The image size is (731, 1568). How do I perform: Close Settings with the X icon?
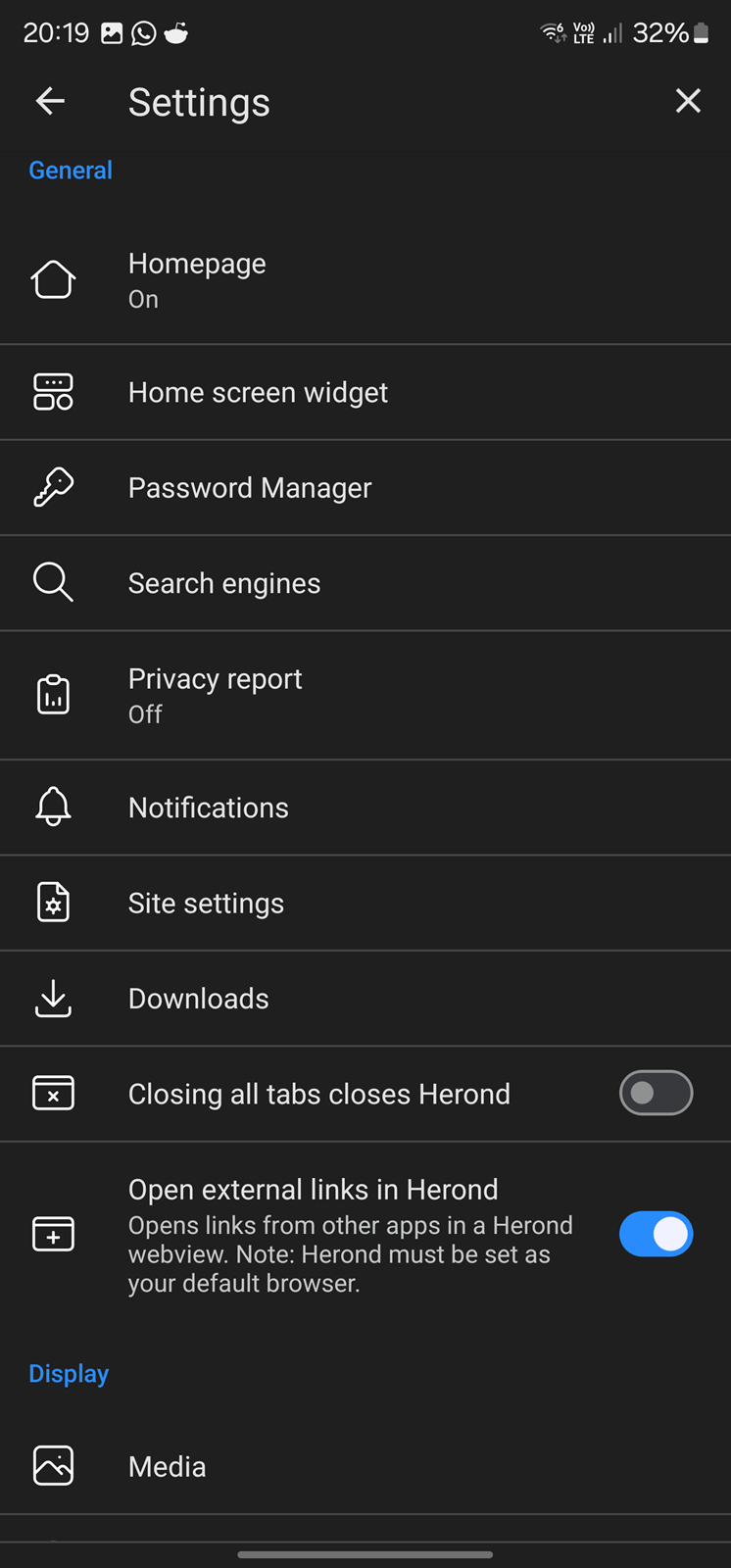[x=688, y=101]
